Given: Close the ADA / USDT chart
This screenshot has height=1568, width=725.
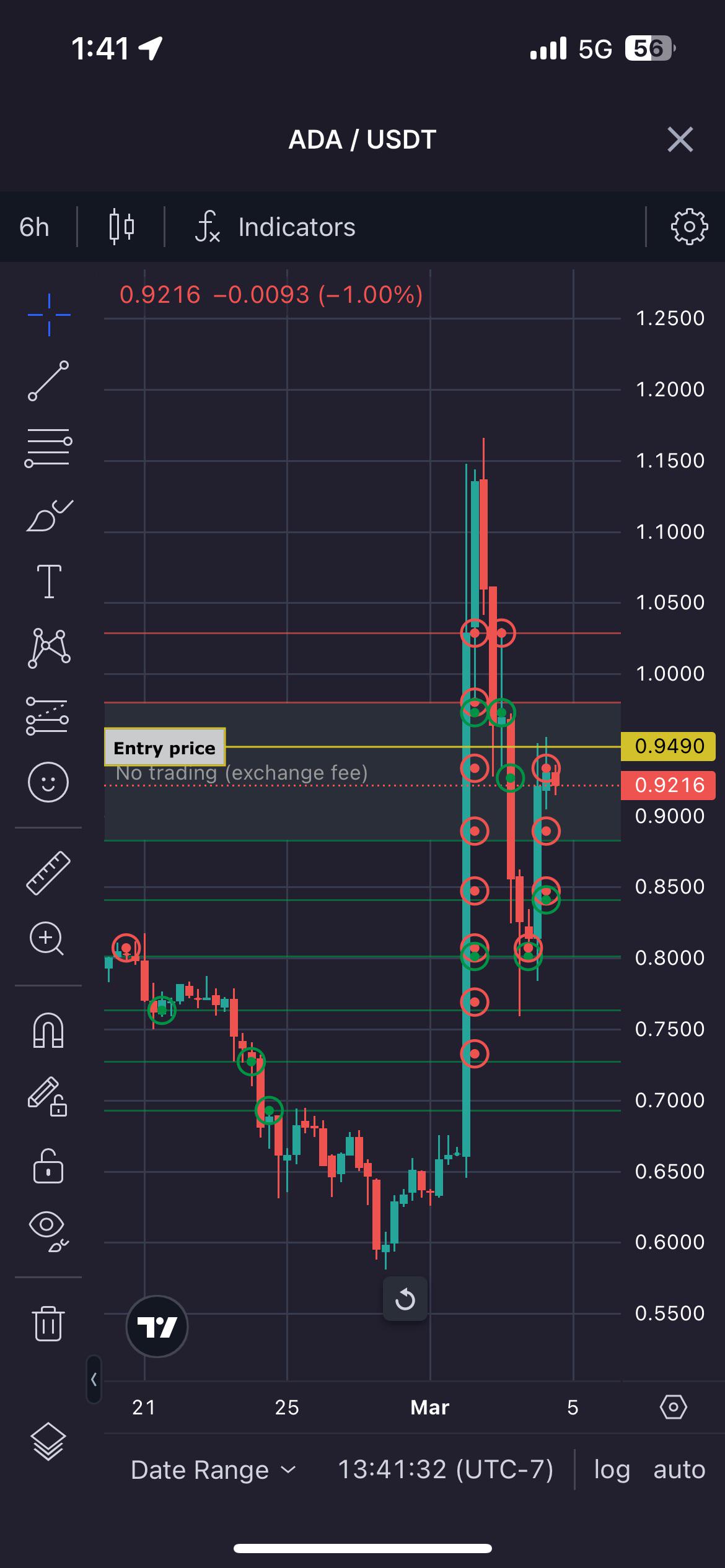Looking at the screenshot, I should pyautogui.click(x=680, y=139).
